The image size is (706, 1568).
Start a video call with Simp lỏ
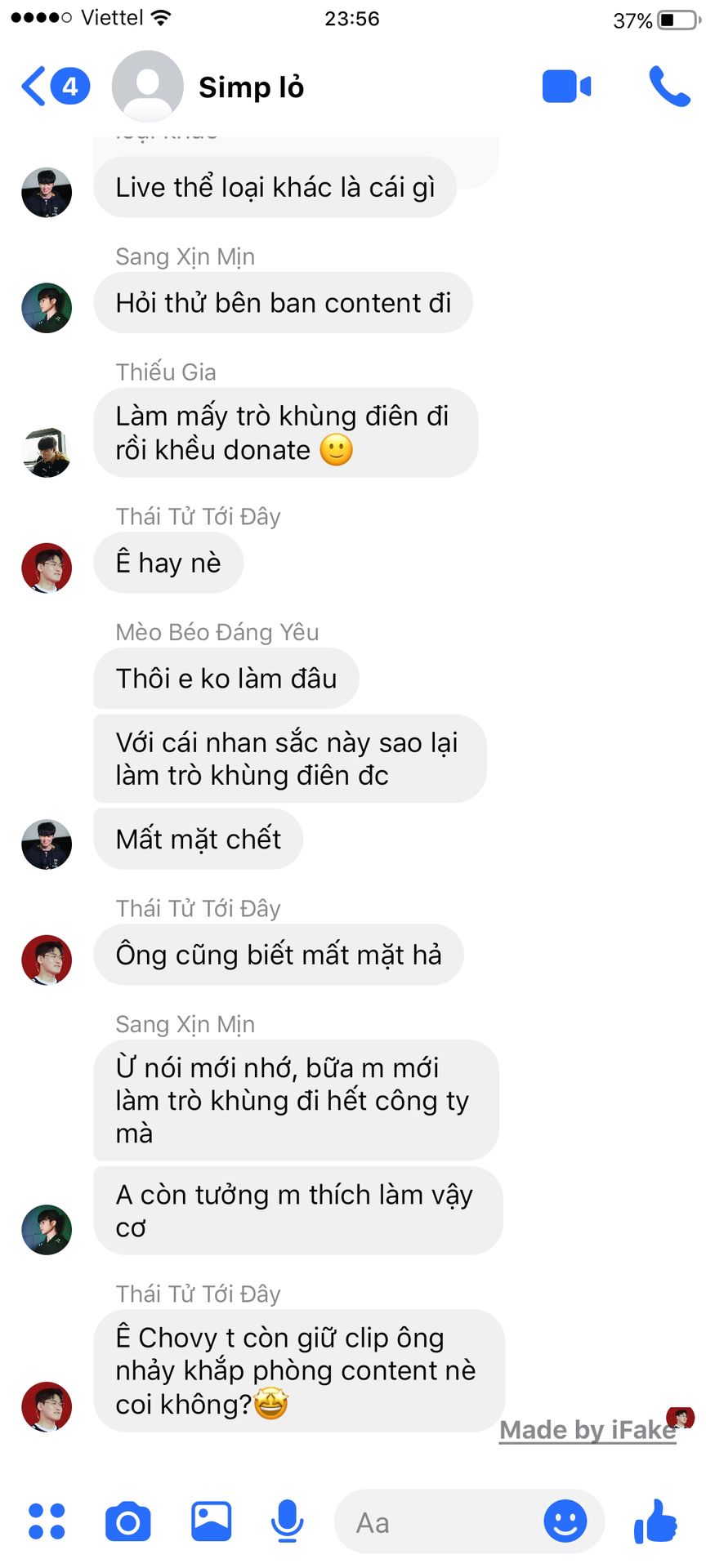[566, 87]
